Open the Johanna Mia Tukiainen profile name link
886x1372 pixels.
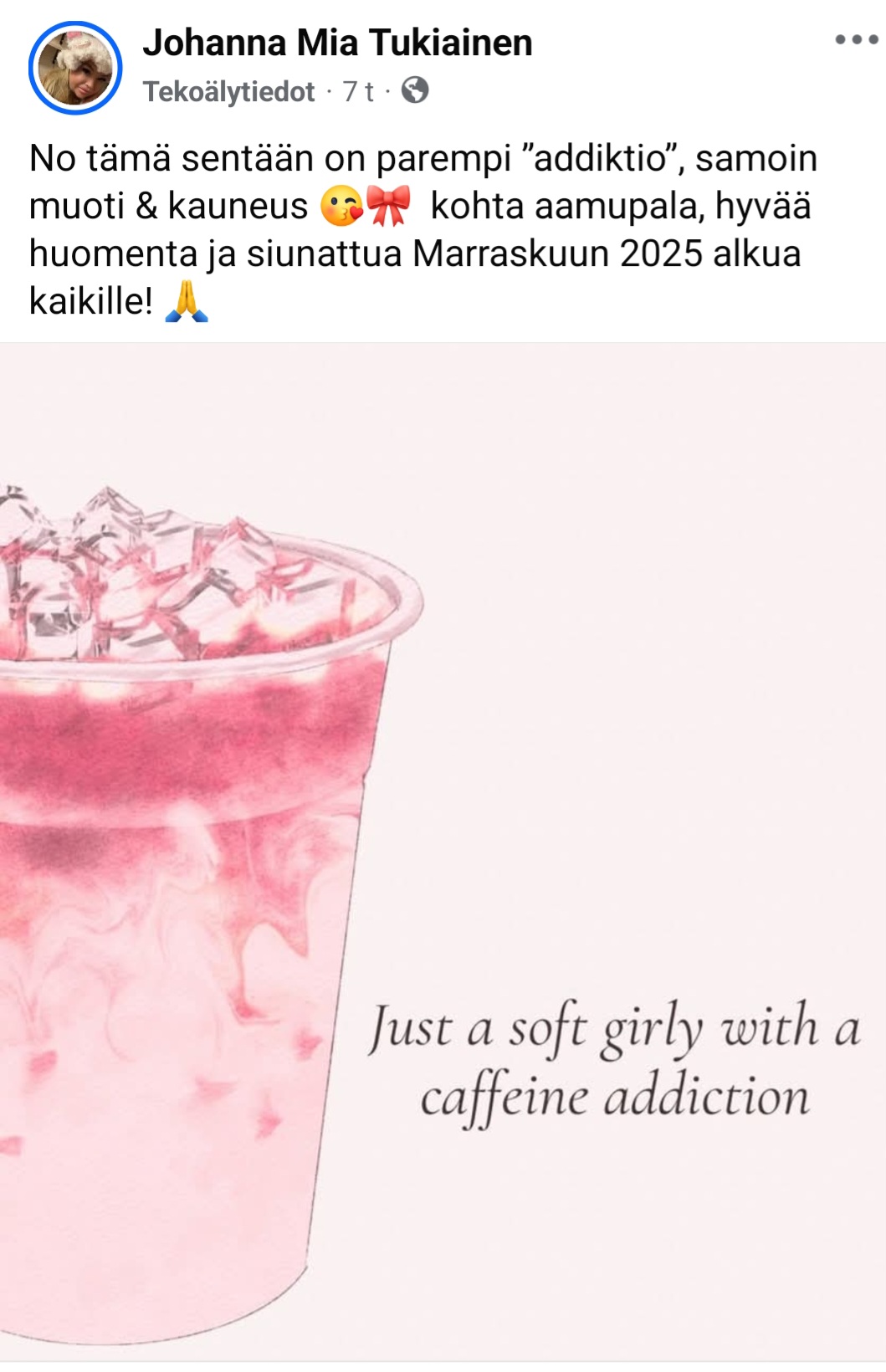pyautogui.click(x=337, y=43)
